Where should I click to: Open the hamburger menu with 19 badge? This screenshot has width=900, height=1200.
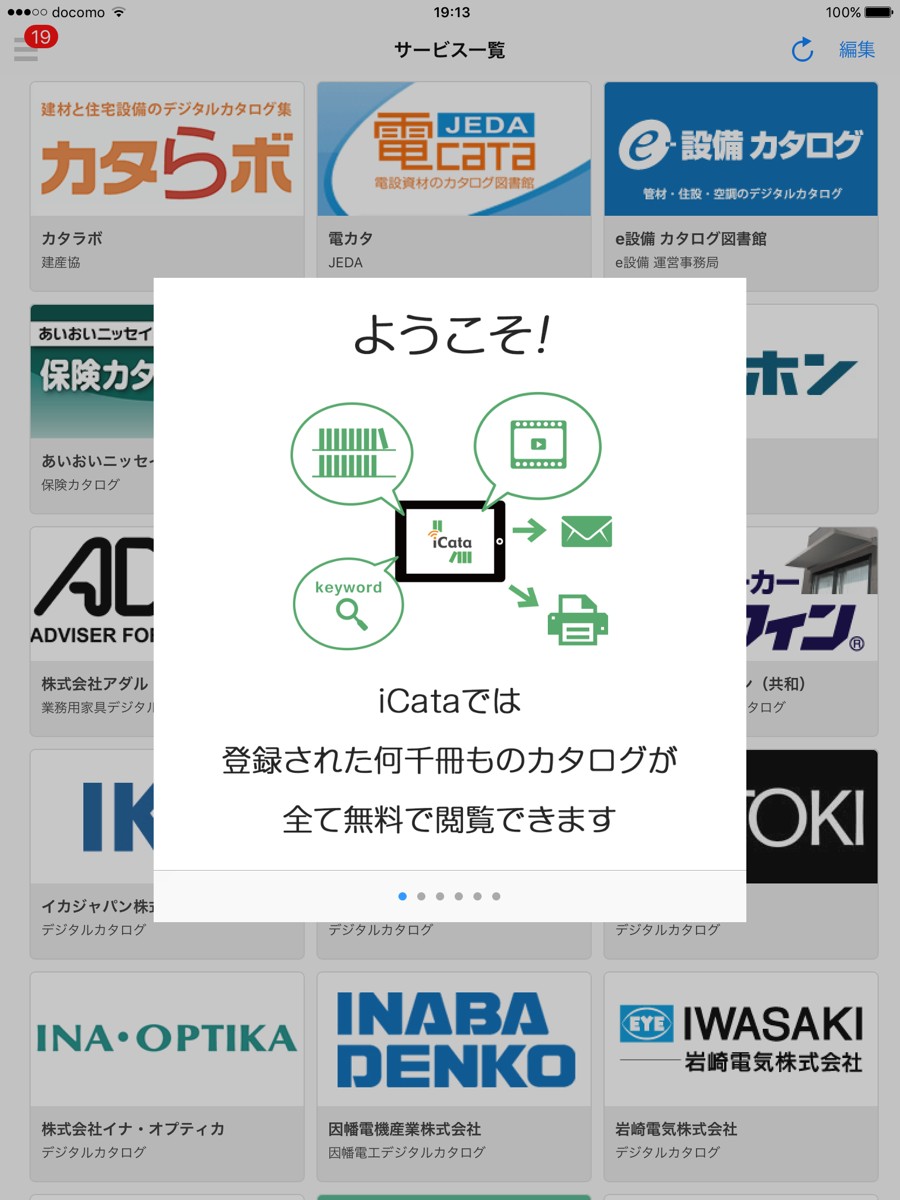(x=28, y=49)
